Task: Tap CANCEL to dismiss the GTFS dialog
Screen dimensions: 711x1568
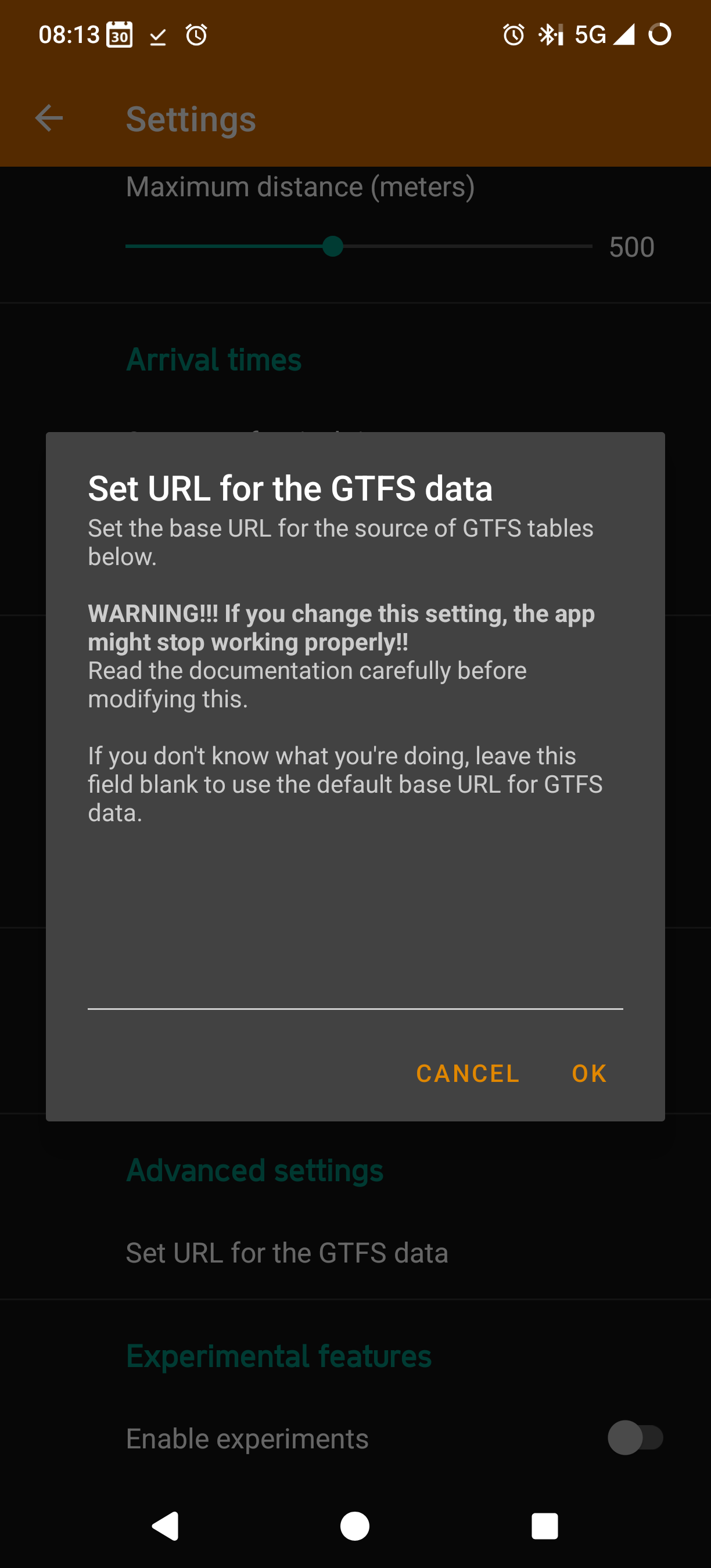Action: 468,1074
